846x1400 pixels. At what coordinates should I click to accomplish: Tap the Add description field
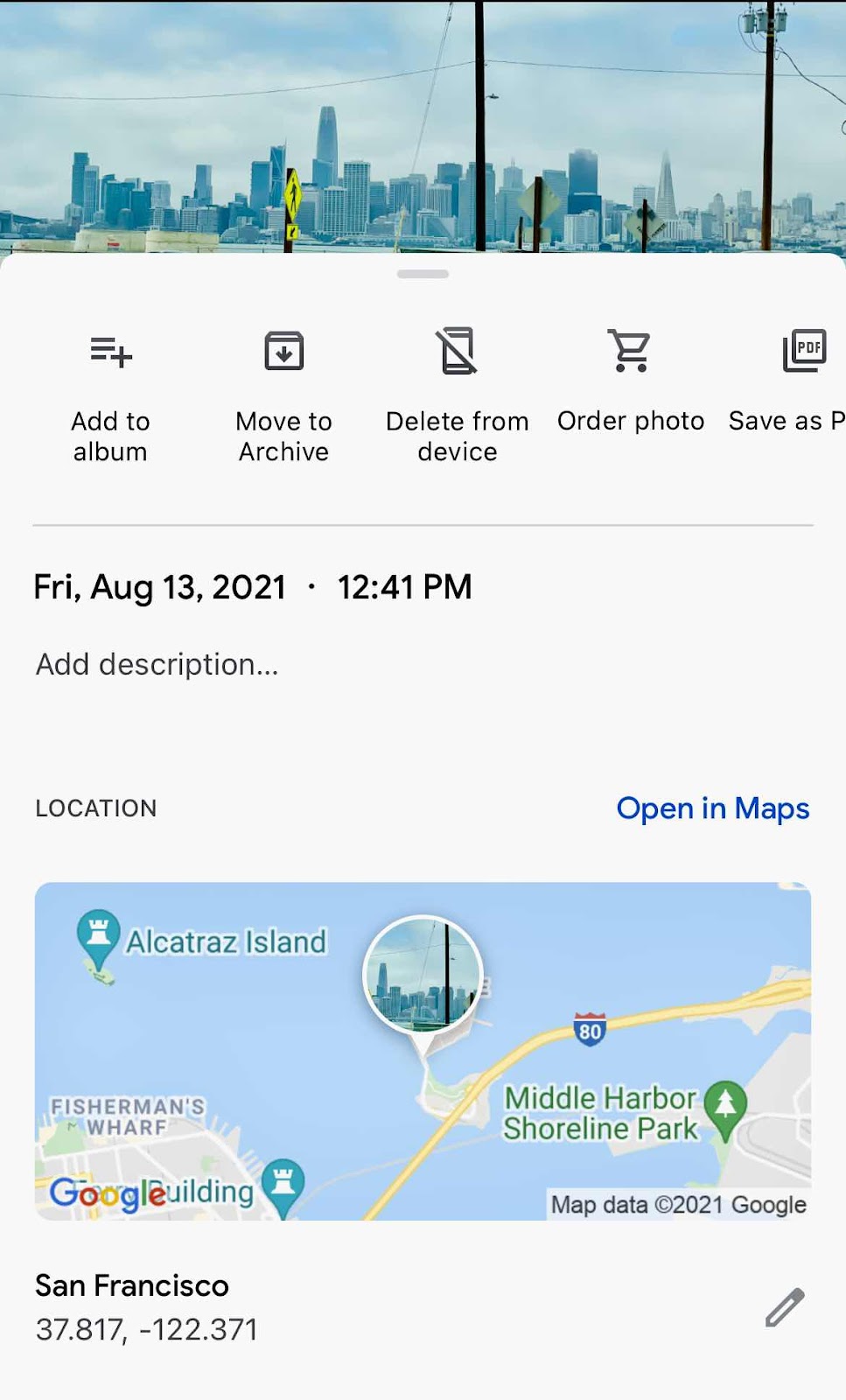(x=157, y=665)
